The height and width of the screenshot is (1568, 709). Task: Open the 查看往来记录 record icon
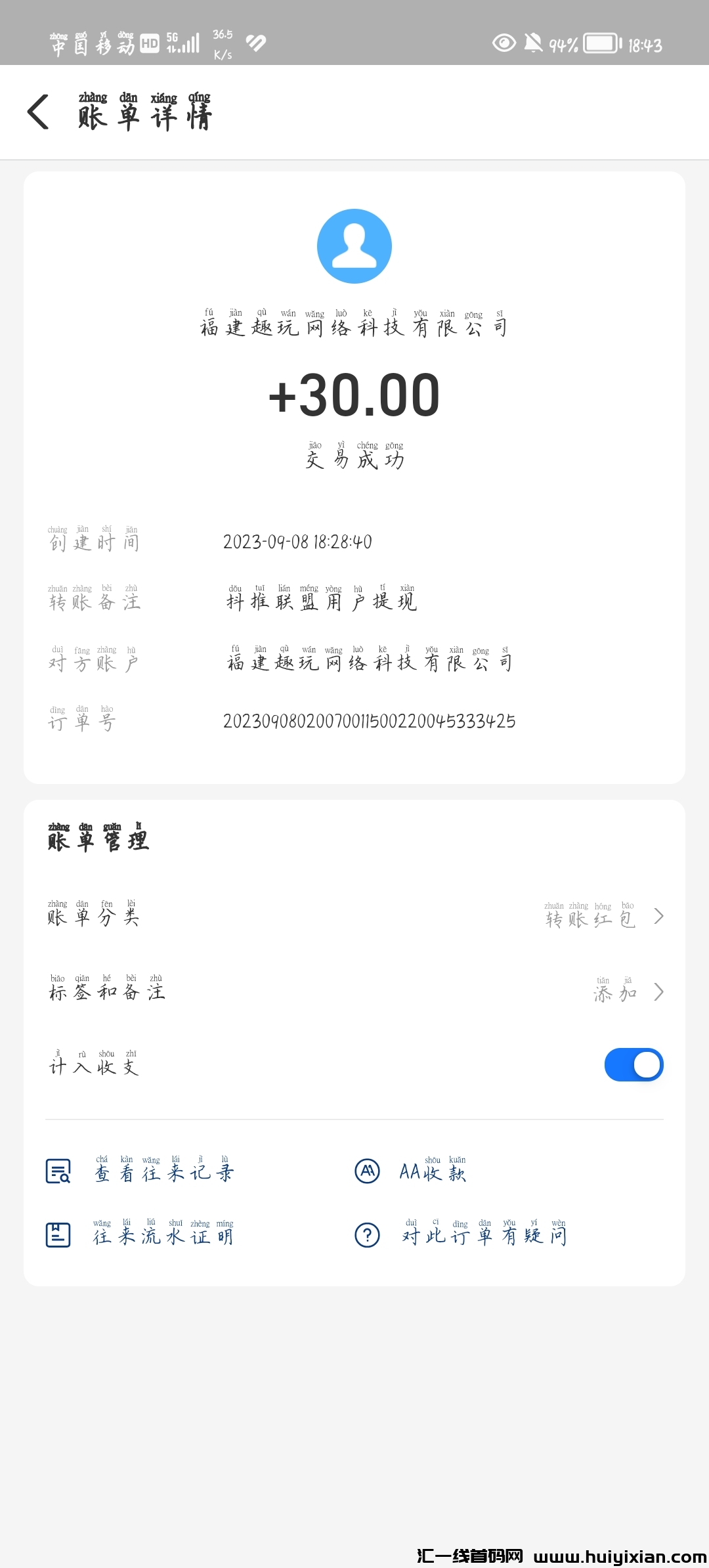point(58,1172)
